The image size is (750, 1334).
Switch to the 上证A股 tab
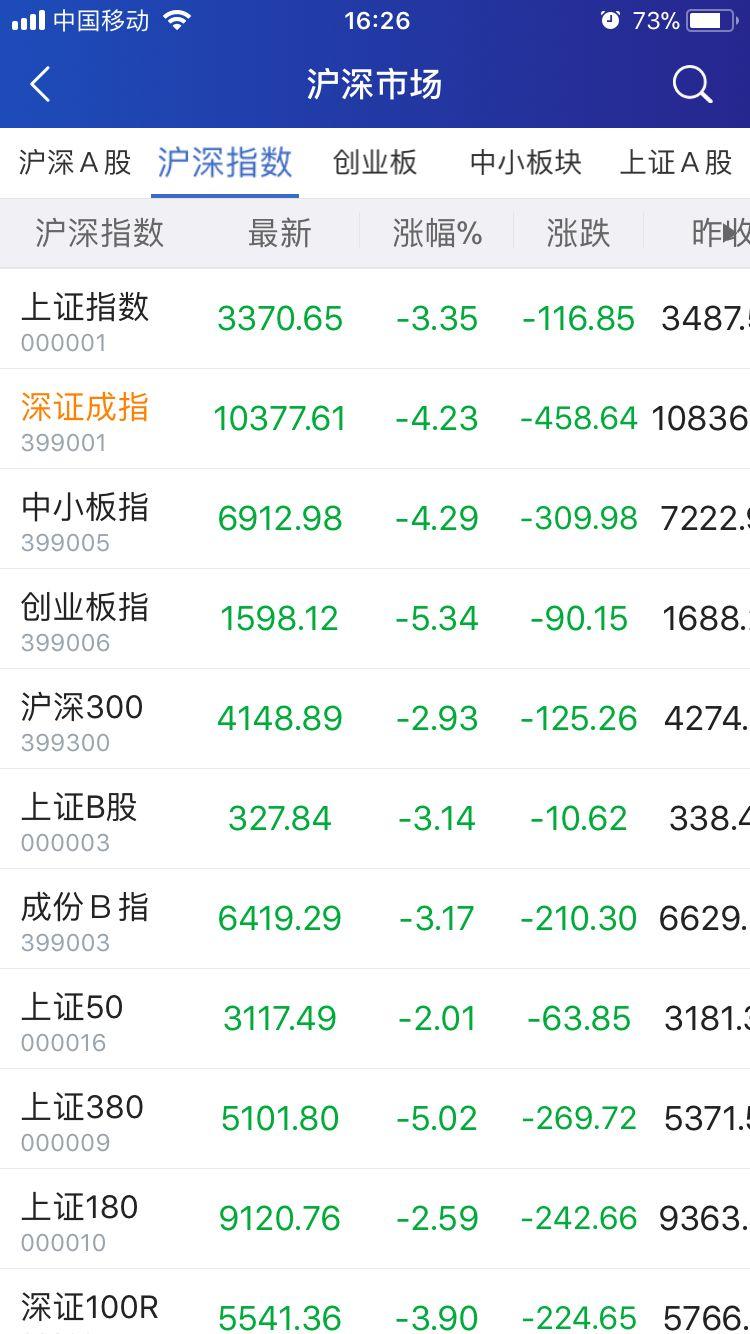677,162
